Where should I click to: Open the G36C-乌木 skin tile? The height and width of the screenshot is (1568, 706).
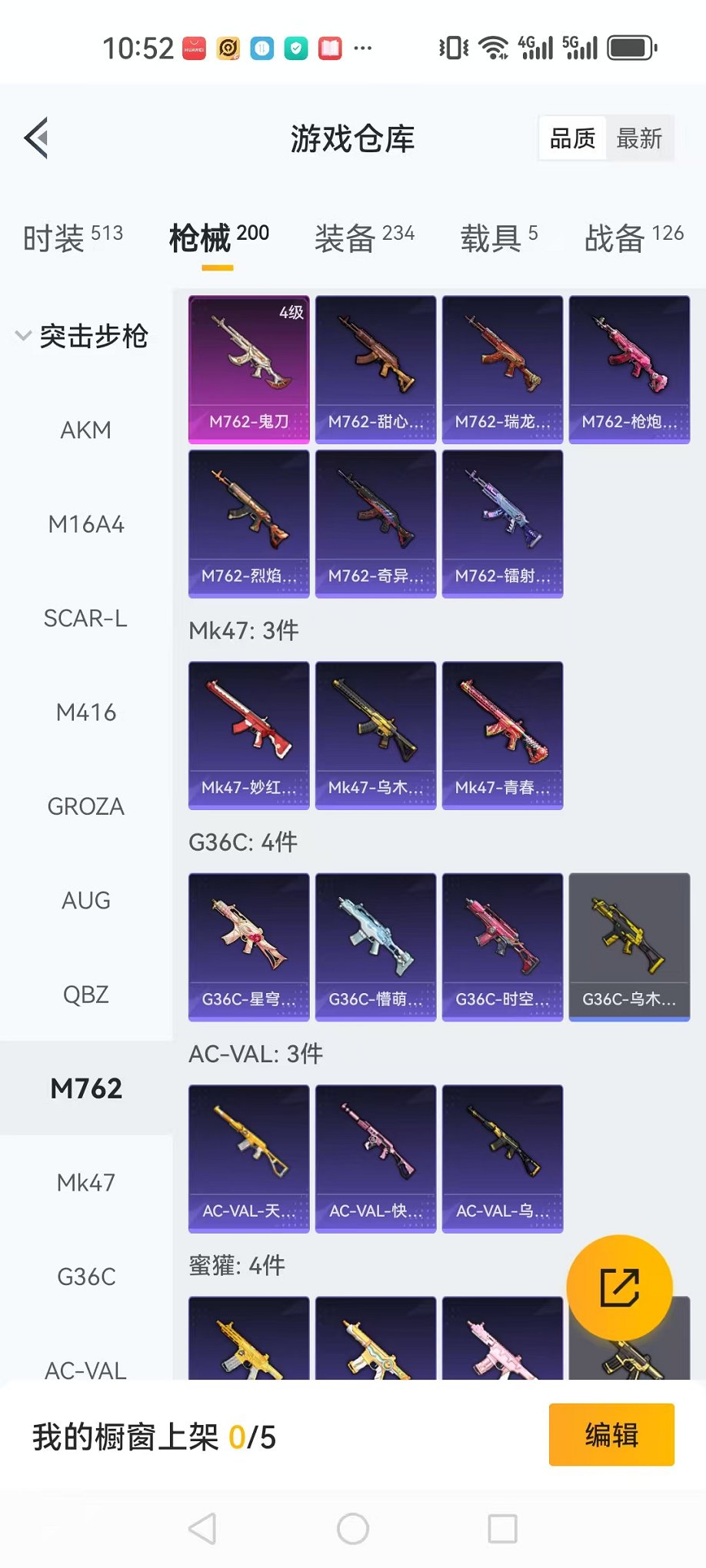click(629, 946)
